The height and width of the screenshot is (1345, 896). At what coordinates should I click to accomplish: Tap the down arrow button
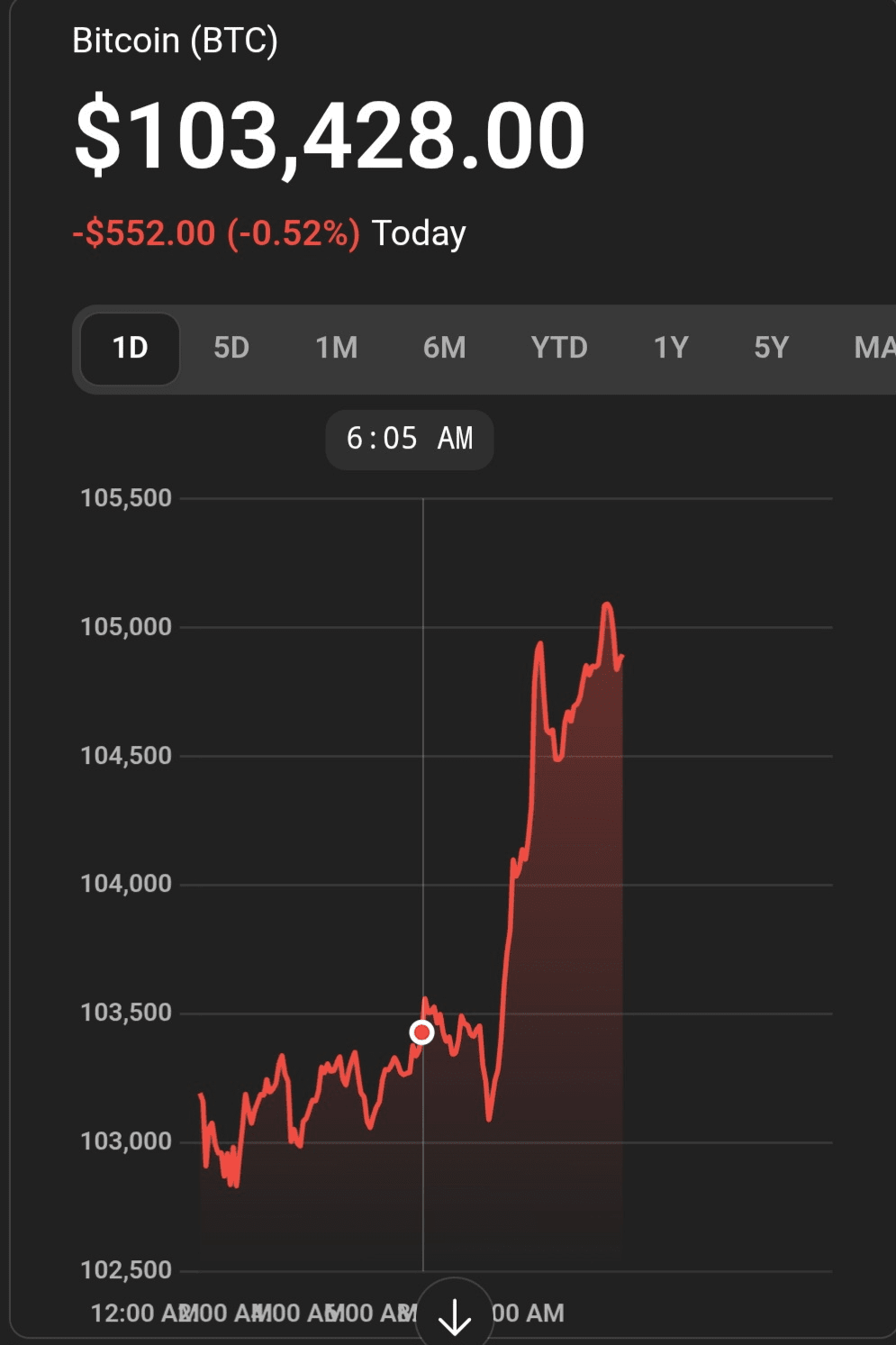click(455, 1315)
